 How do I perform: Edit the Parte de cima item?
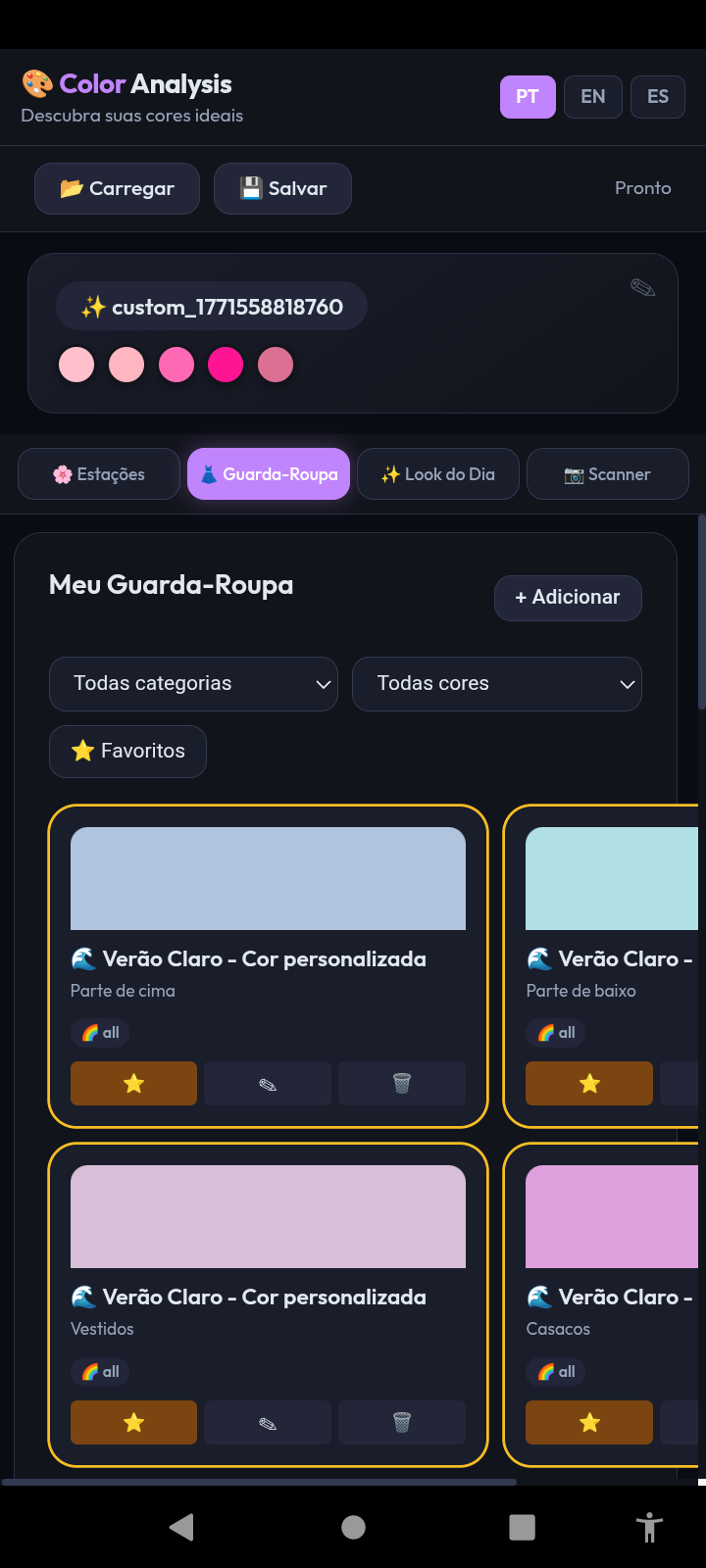[268, 1084]
